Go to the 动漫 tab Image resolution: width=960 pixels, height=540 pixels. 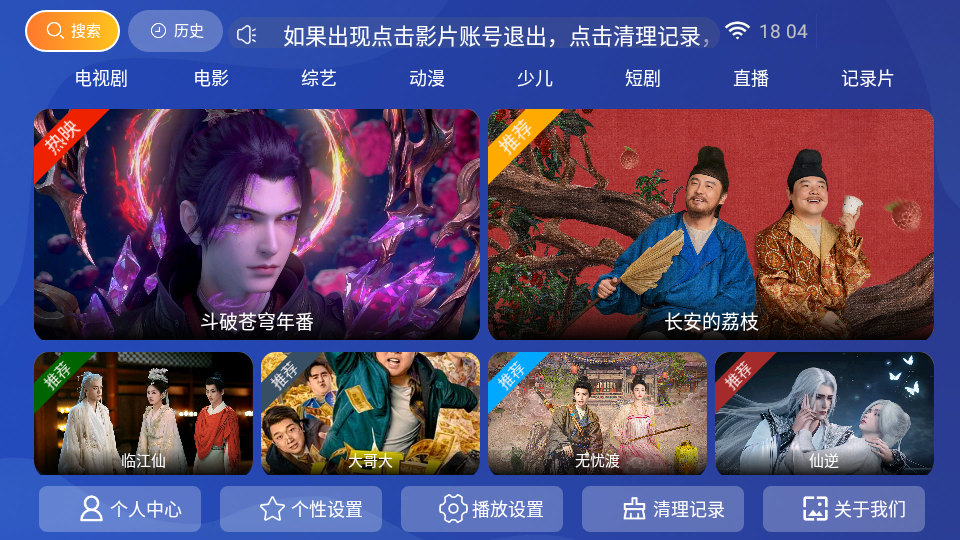tap(427, 78)
